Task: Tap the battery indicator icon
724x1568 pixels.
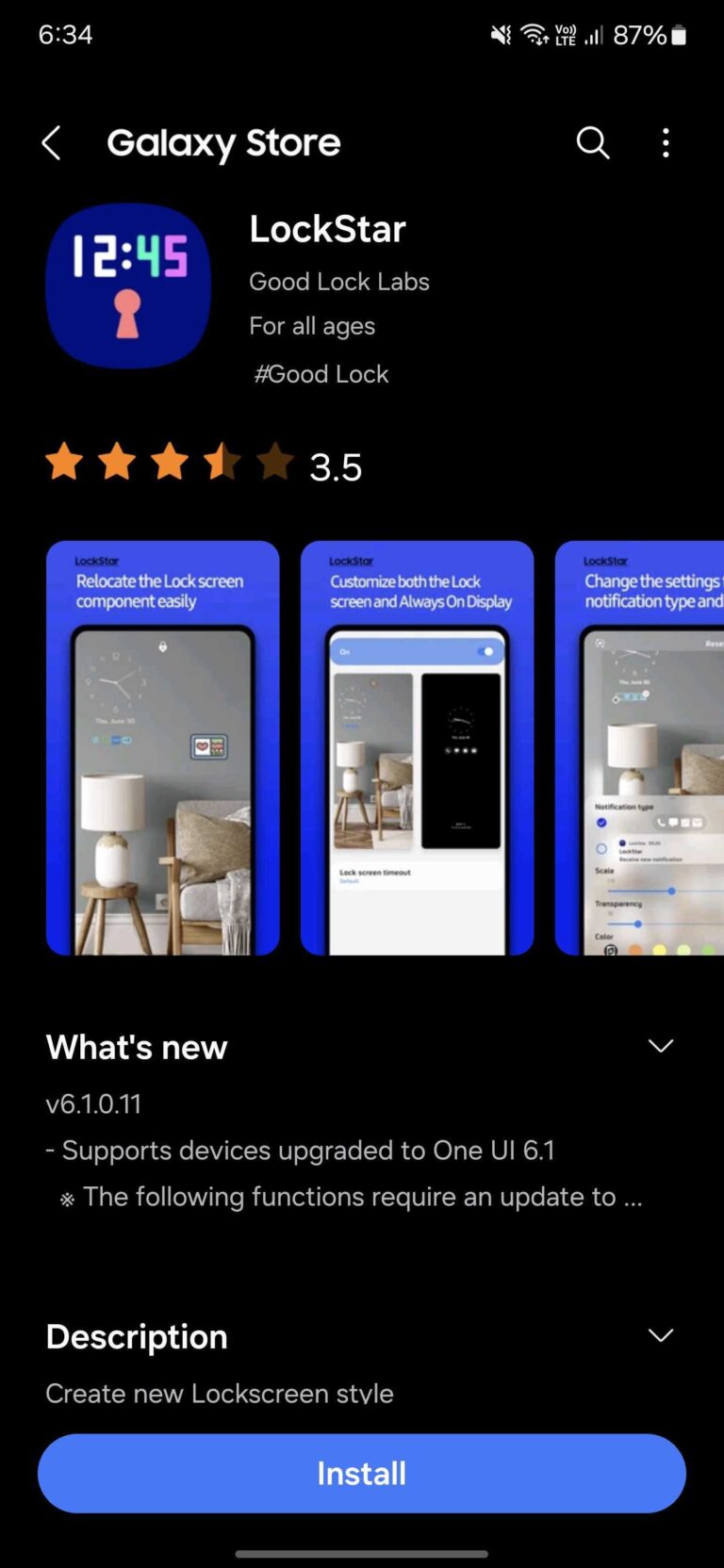Action: tap(681, 34)
